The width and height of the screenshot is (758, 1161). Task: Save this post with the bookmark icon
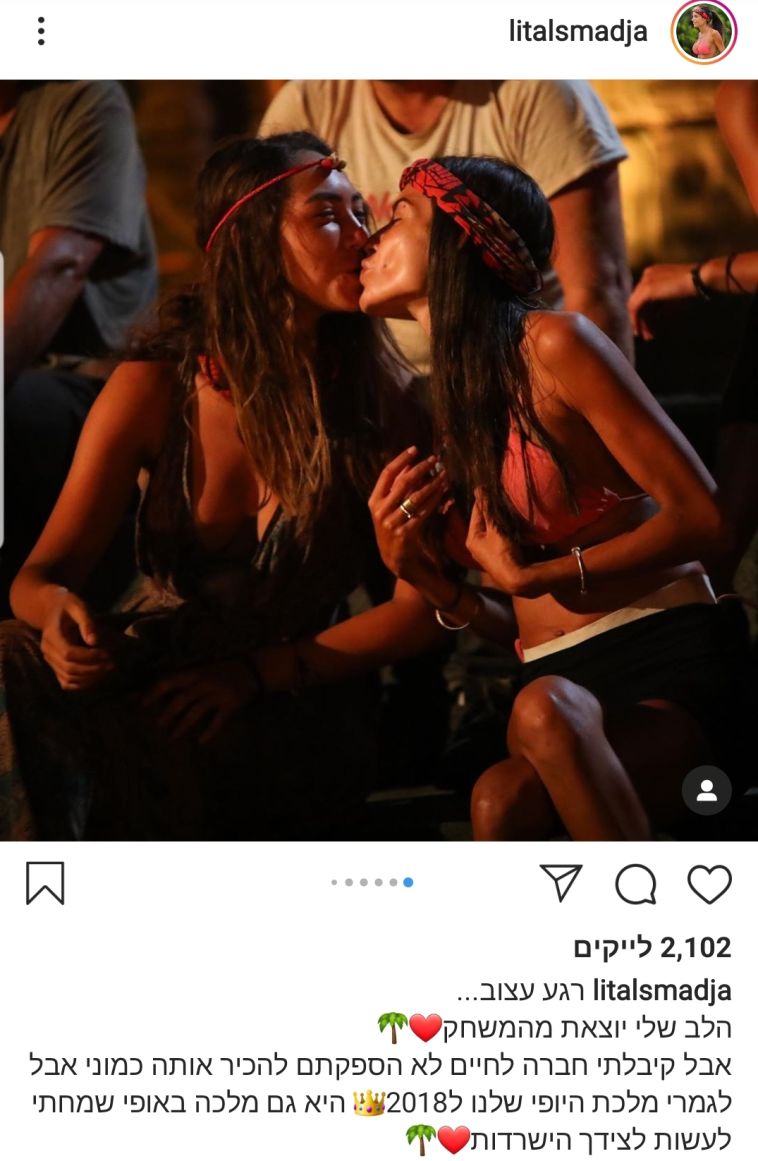tap(45, 884)
